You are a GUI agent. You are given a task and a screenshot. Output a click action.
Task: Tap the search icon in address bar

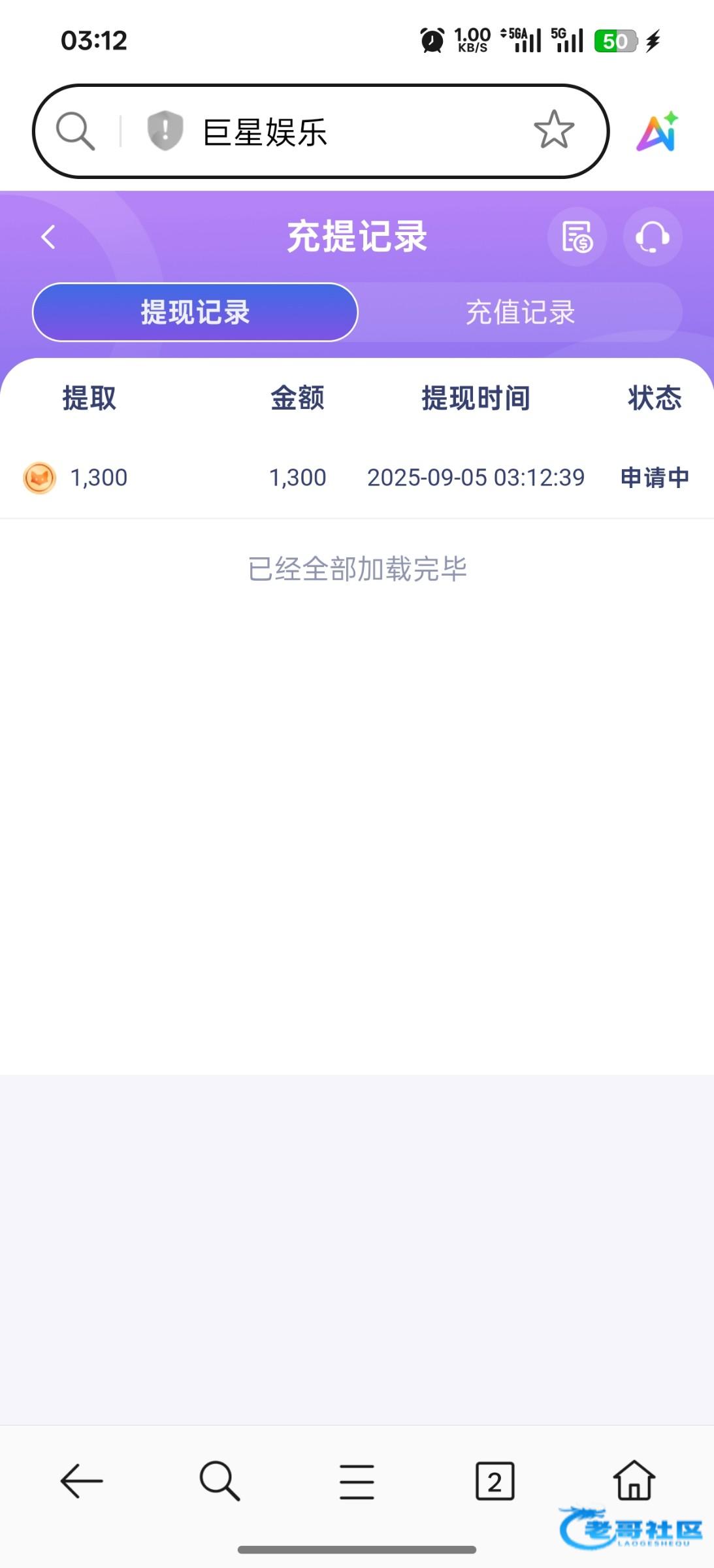point(75,131)
